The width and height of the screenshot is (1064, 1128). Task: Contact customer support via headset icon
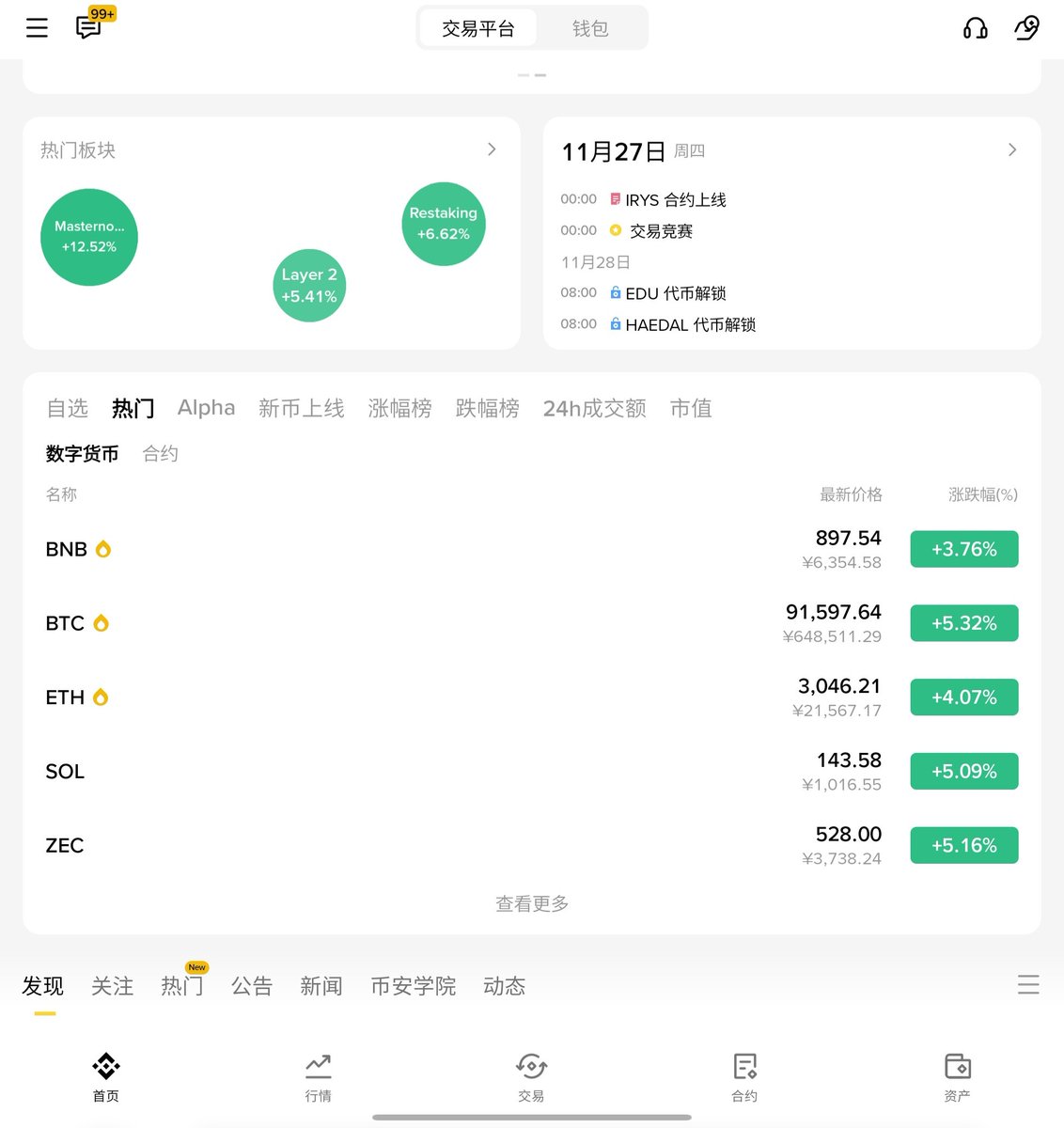pyautogui.click(x=975, y=28)
